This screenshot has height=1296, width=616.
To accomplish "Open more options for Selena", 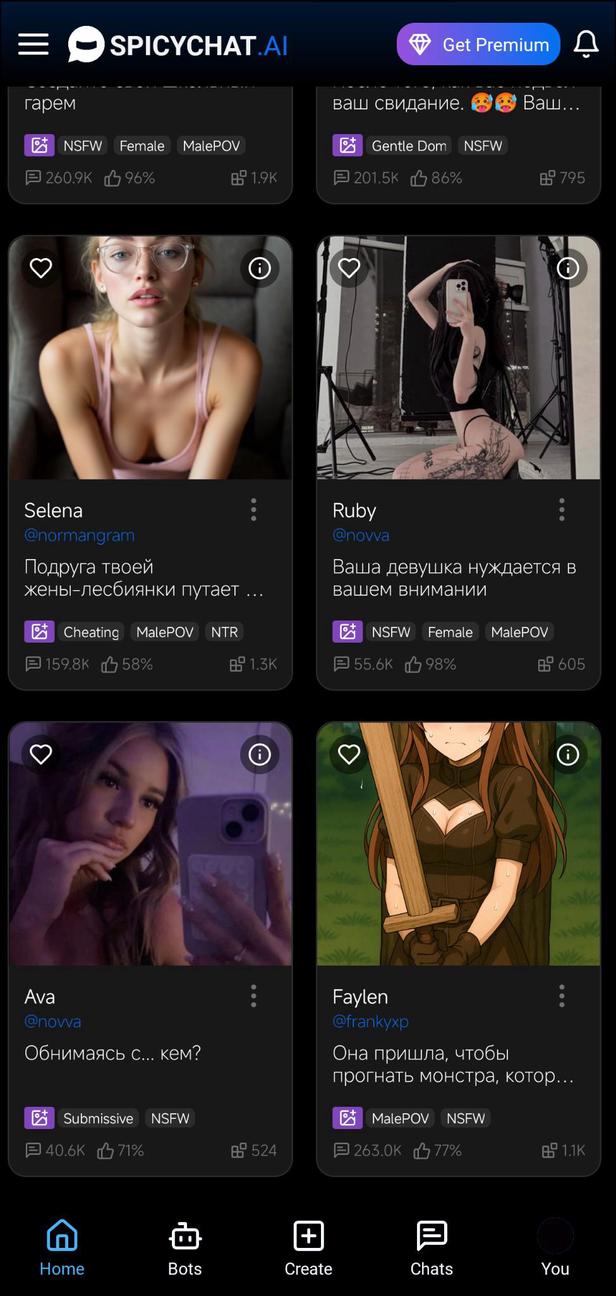I will point(254,510).
